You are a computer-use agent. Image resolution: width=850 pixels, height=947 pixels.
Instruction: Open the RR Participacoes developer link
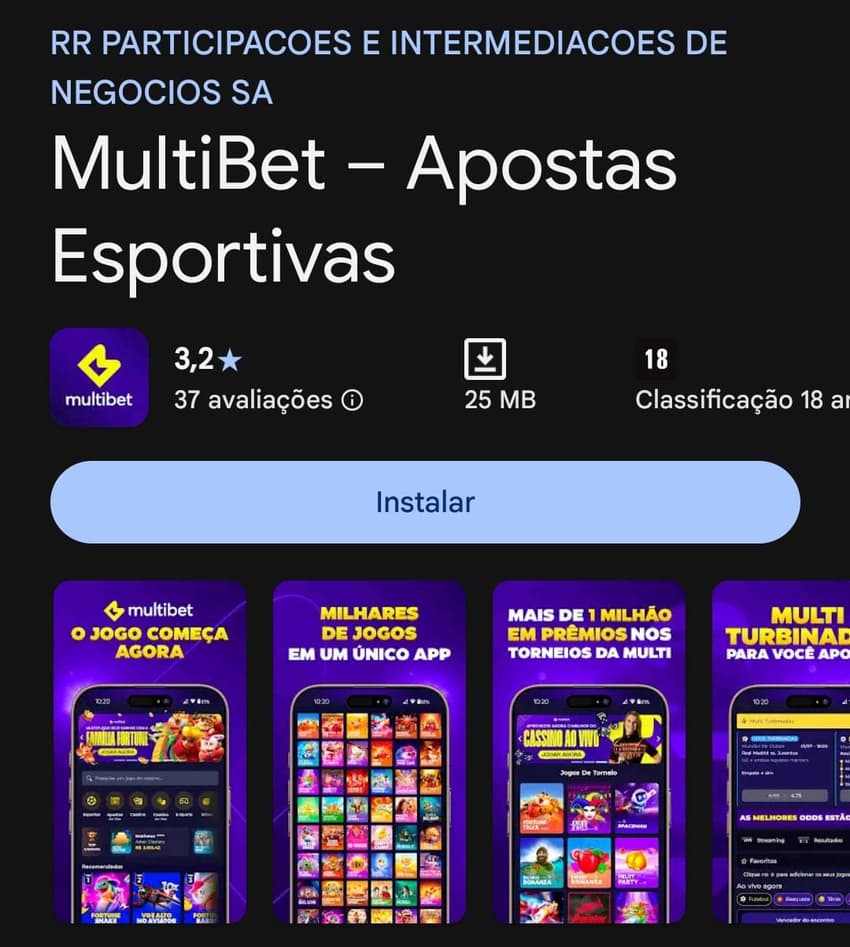[x=388, y=66]
